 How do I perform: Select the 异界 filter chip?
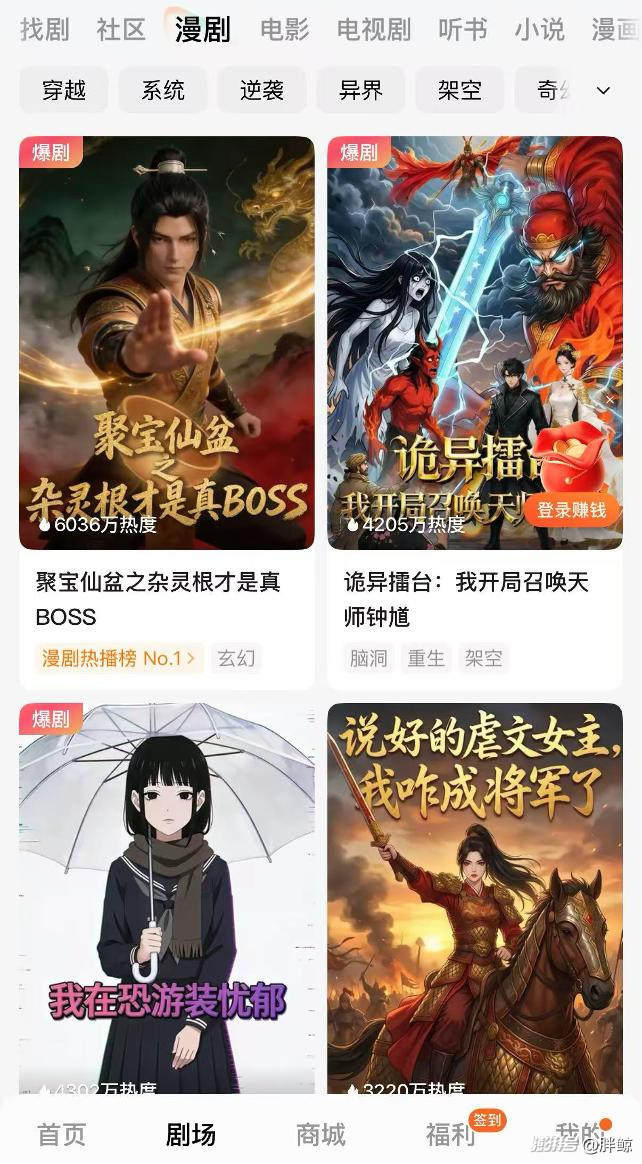361,91
